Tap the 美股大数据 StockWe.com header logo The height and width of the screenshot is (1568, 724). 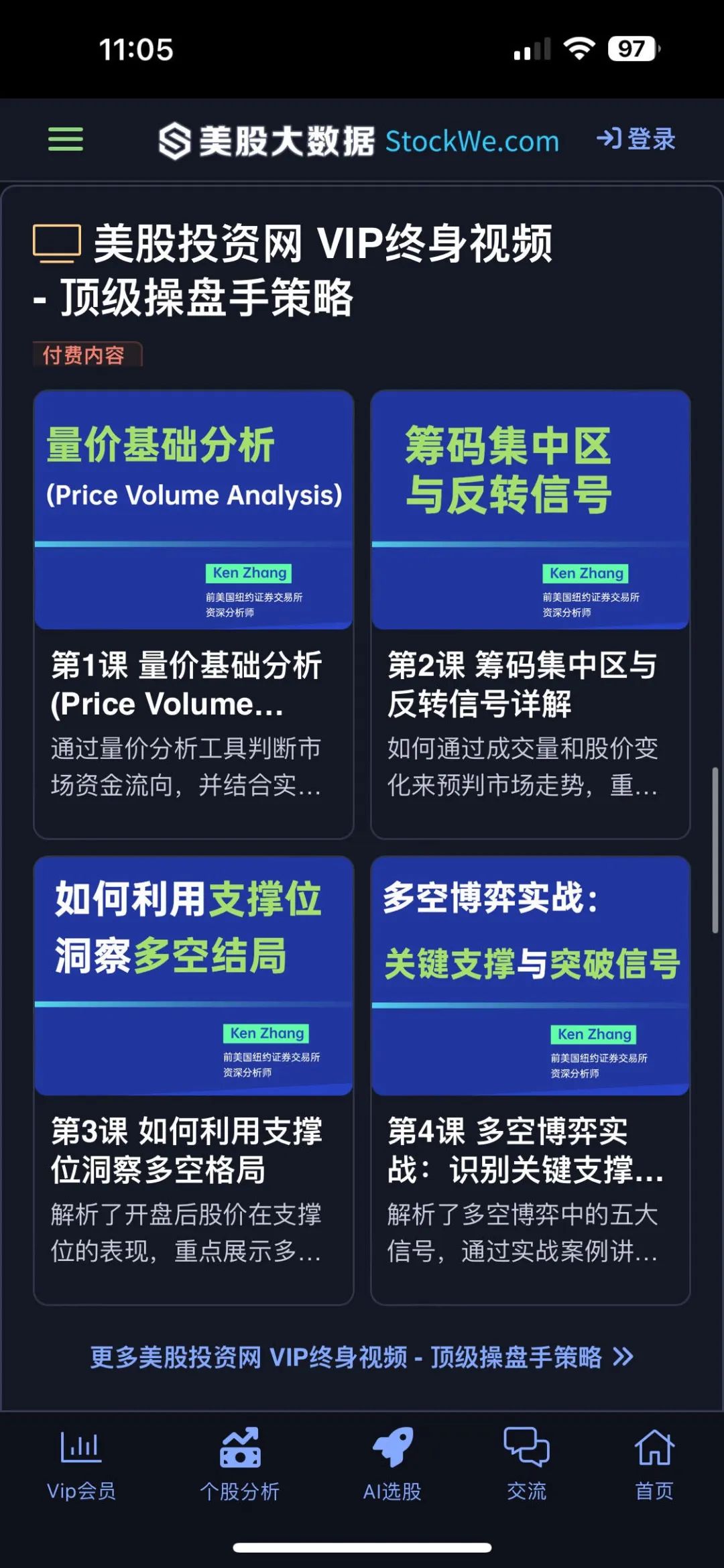tap(359, 141)
